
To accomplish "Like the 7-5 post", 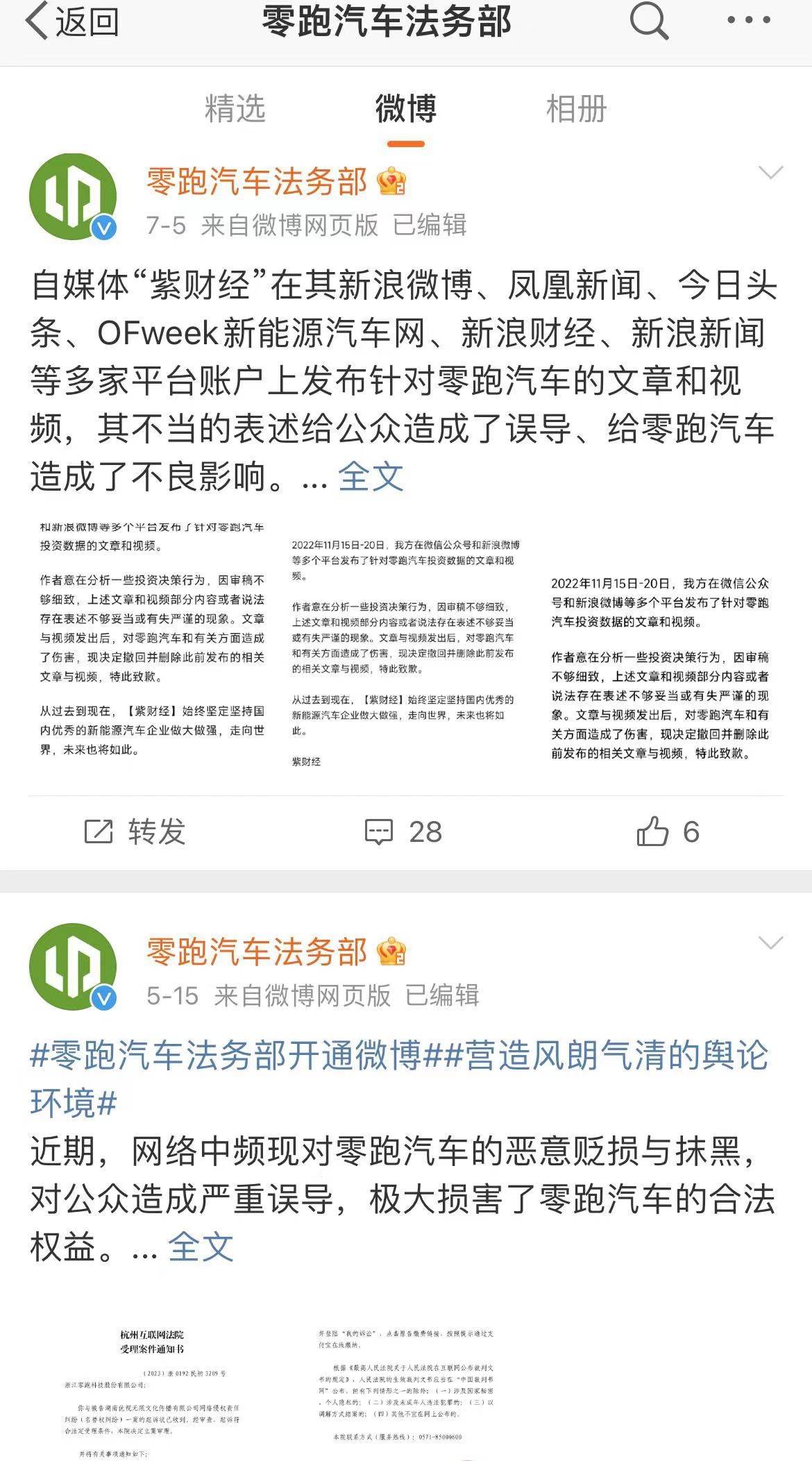I will coord(668,831).
